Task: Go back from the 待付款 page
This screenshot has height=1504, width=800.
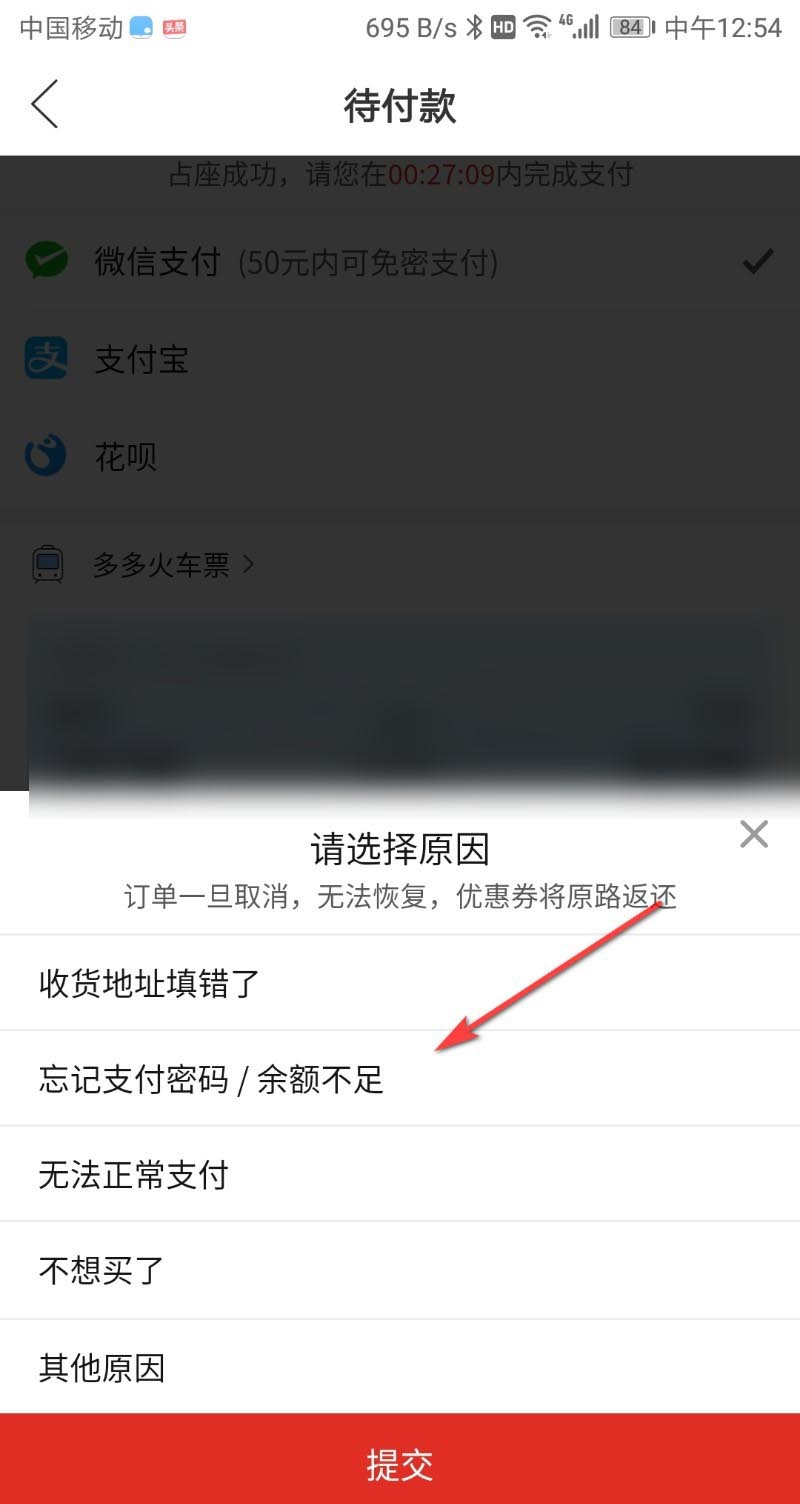Action: coord(45,105)
